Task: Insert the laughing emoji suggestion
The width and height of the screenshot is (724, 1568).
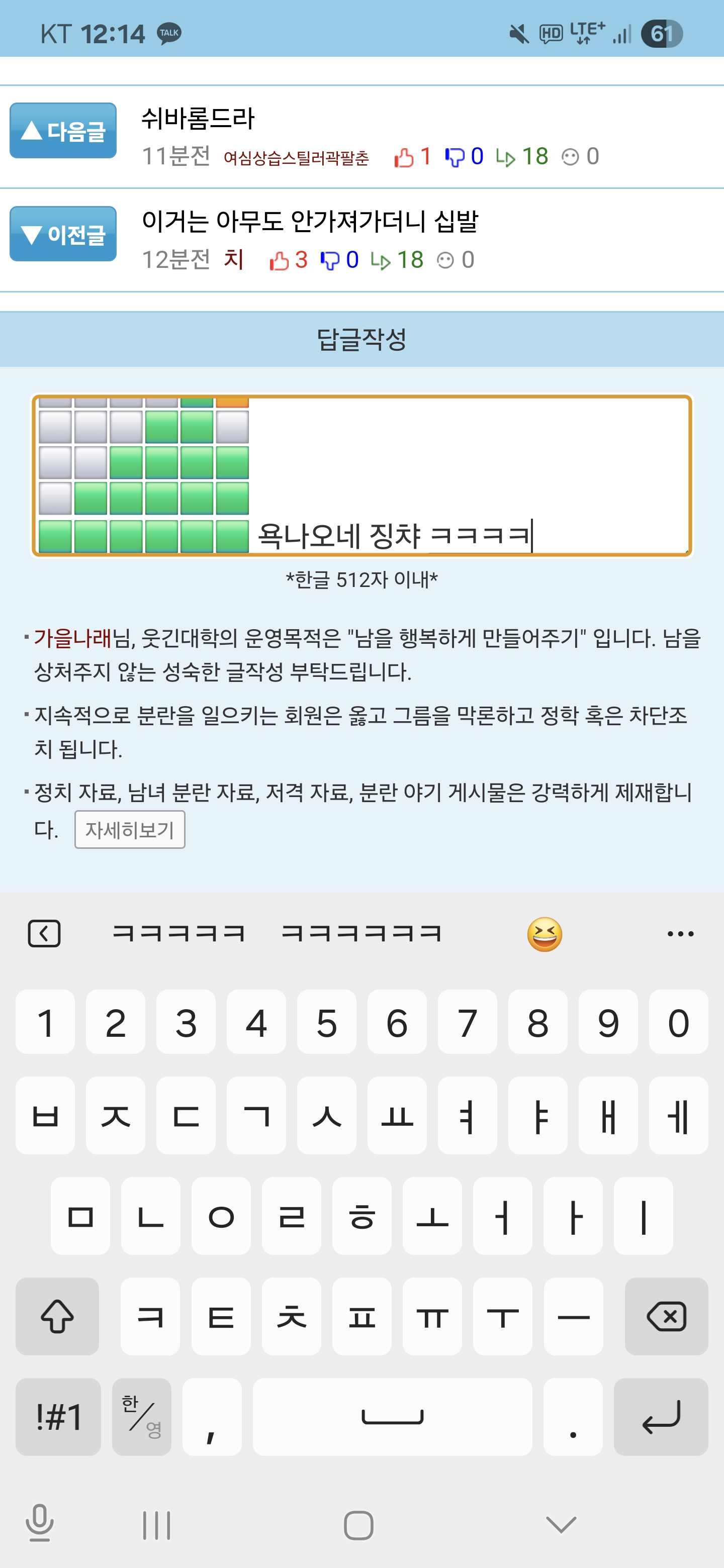Action: 545,934
